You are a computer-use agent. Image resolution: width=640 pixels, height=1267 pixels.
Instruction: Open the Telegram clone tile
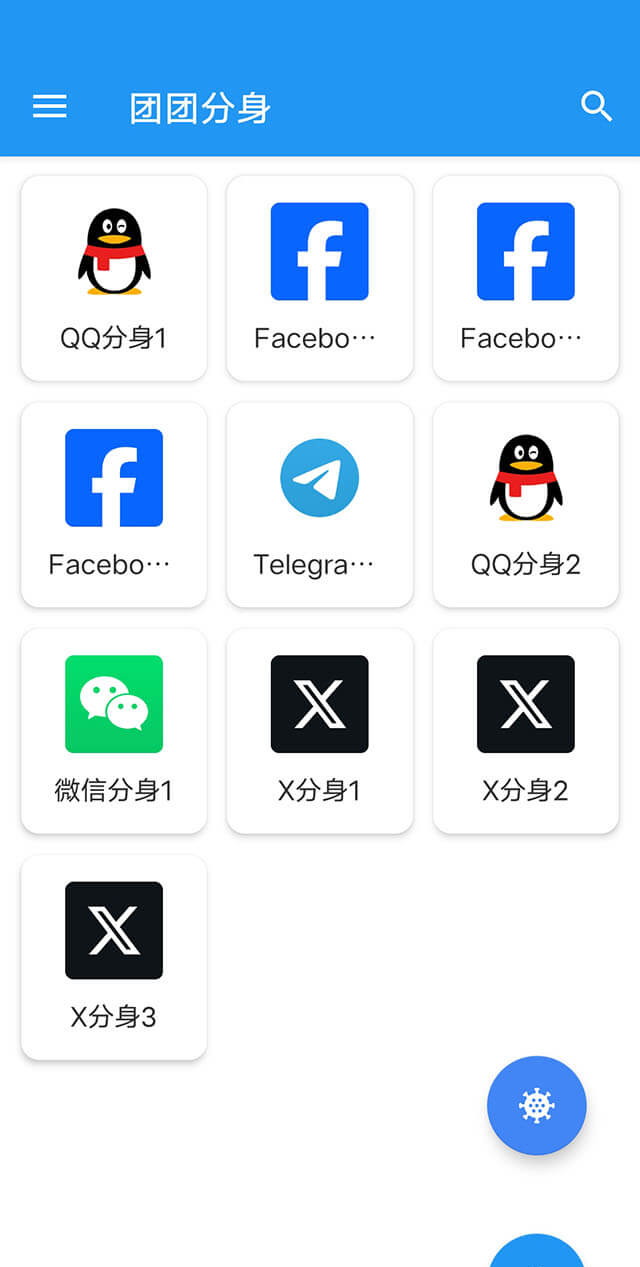(x=320, y=504)
